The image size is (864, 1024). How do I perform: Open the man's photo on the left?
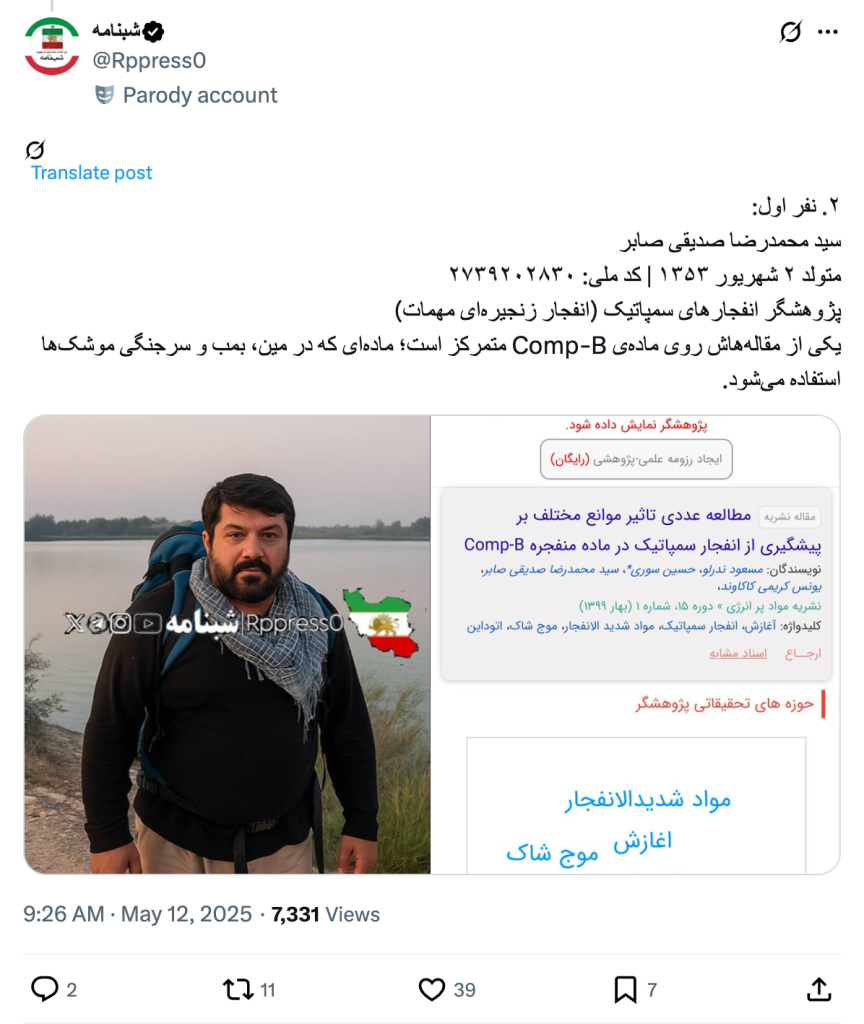click(227, 644)
